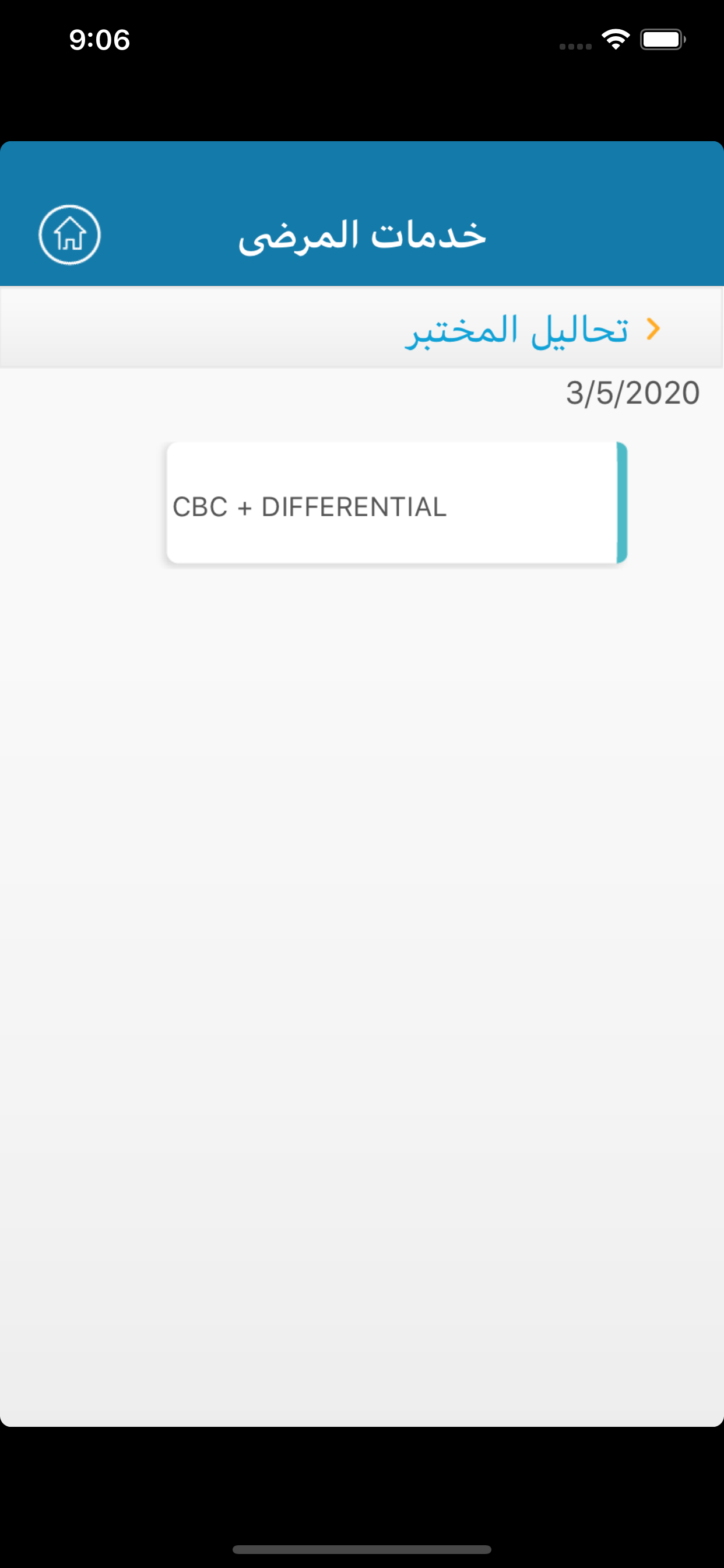Image resolution: width=724 pixels, height=1568 pixels.
Task: Click the orange chevron beside تحاليل المختبر
Action: click(x=654, y=328)
